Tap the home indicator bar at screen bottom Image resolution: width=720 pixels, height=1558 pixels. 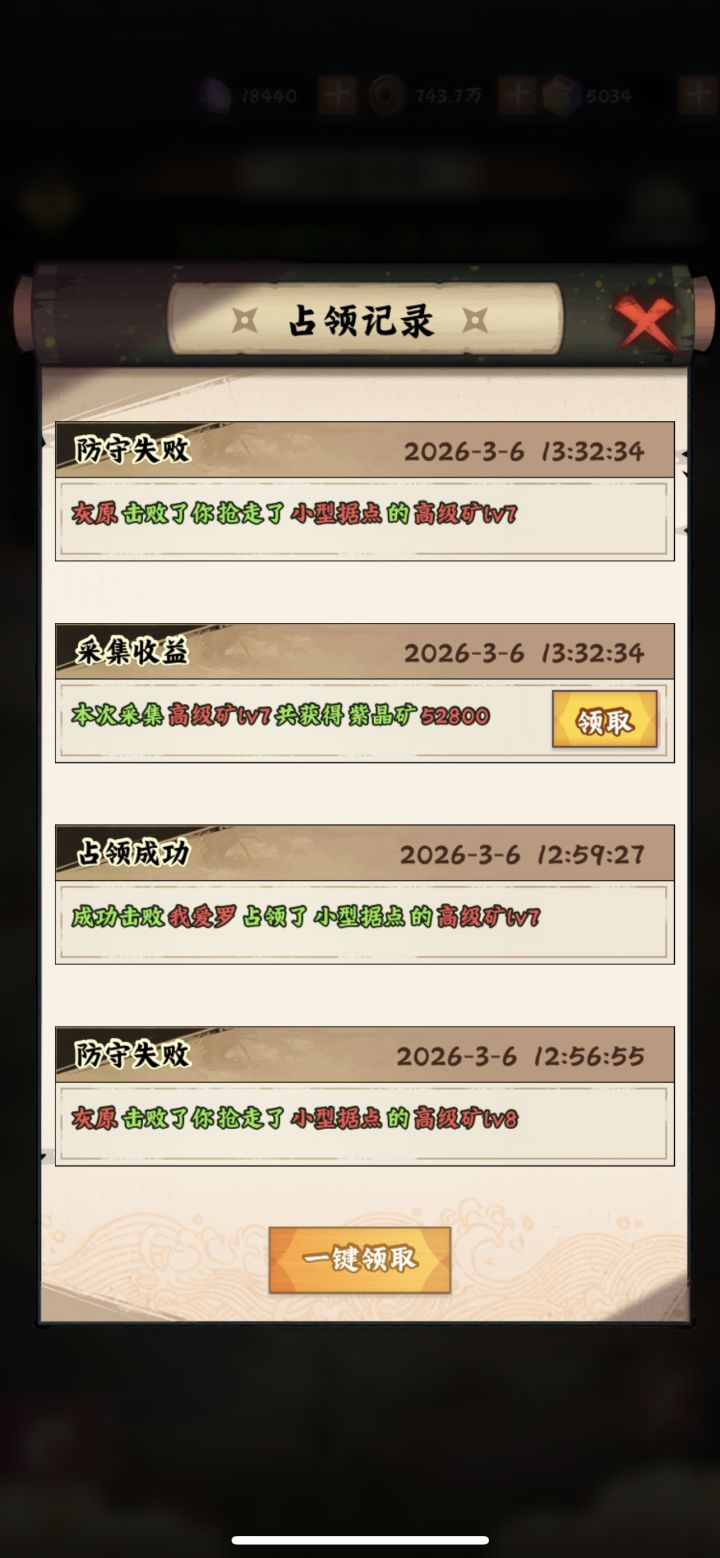pos(360,1540)
